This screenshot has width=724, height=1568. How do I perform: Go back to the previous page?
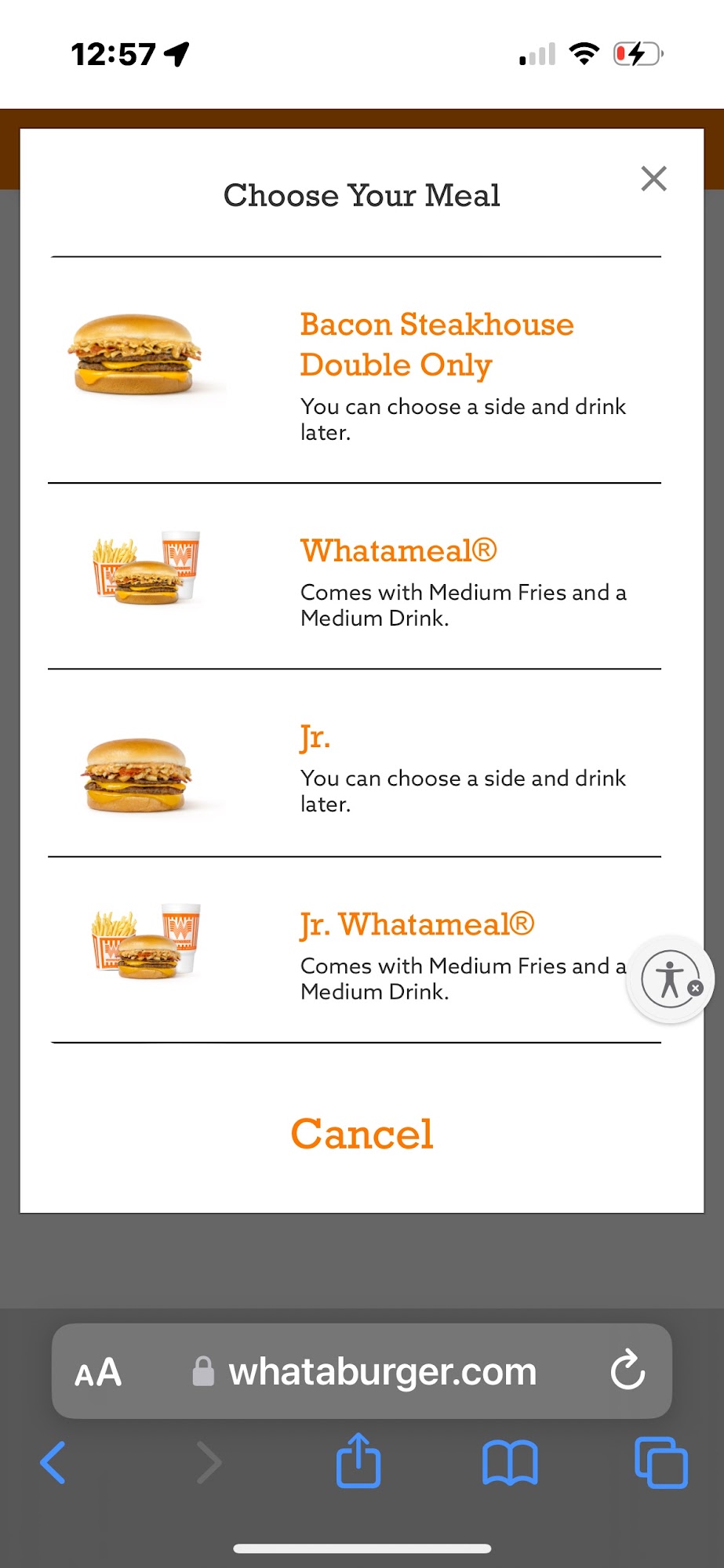[x=53, y=1463]
